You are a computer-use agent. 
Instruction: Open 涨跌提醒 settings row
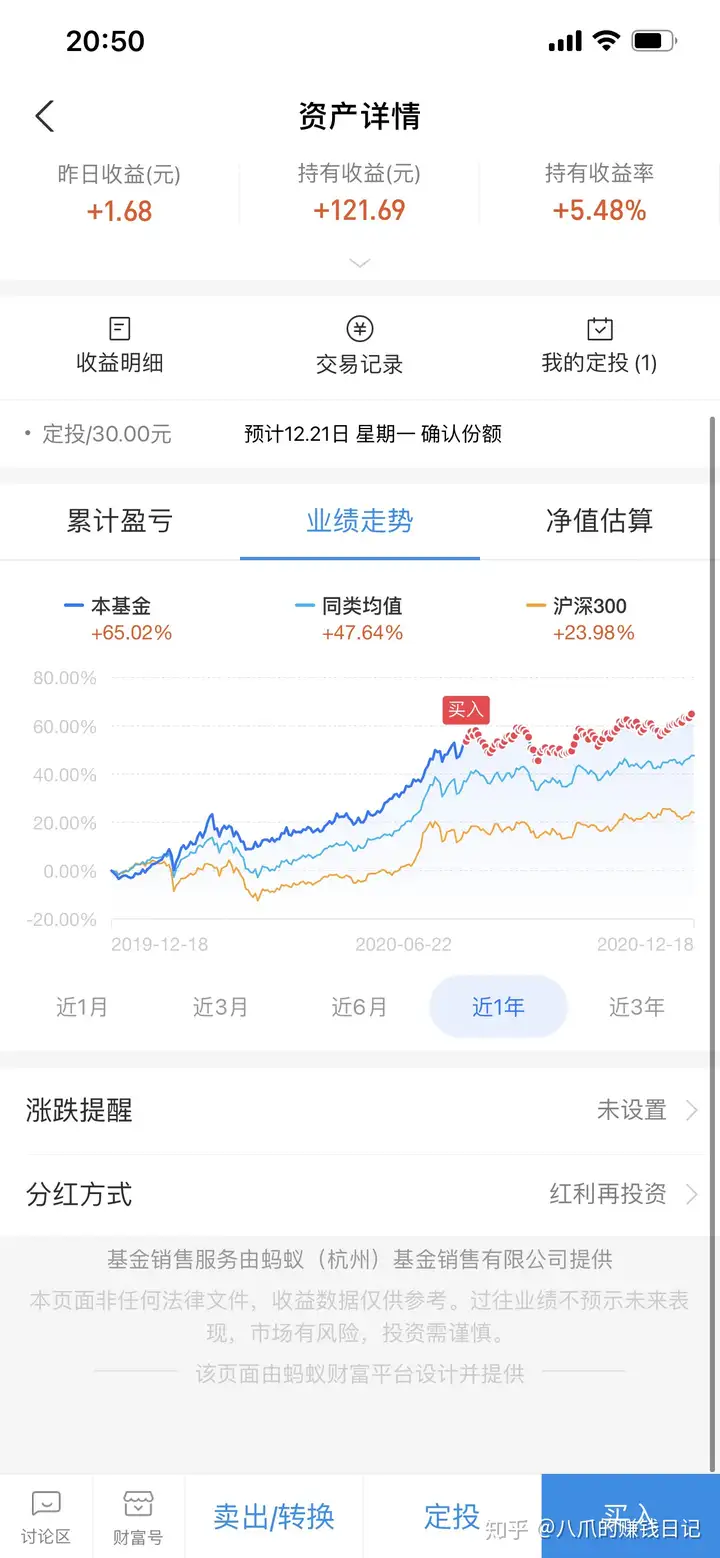click(360, 1110)
